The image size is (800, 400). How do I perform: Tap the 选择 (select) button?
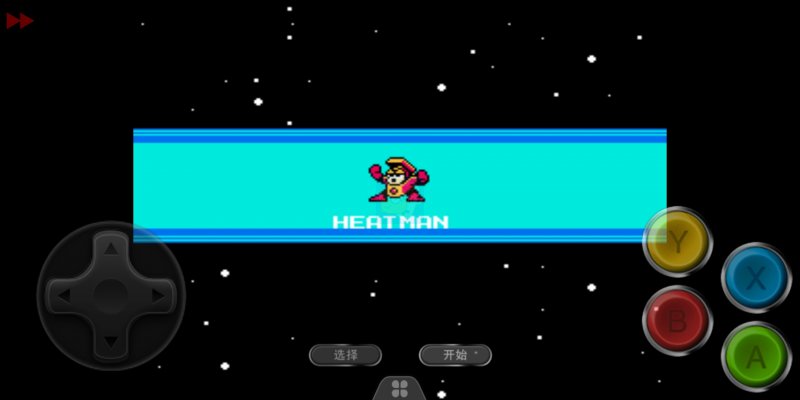coord(345,355)
